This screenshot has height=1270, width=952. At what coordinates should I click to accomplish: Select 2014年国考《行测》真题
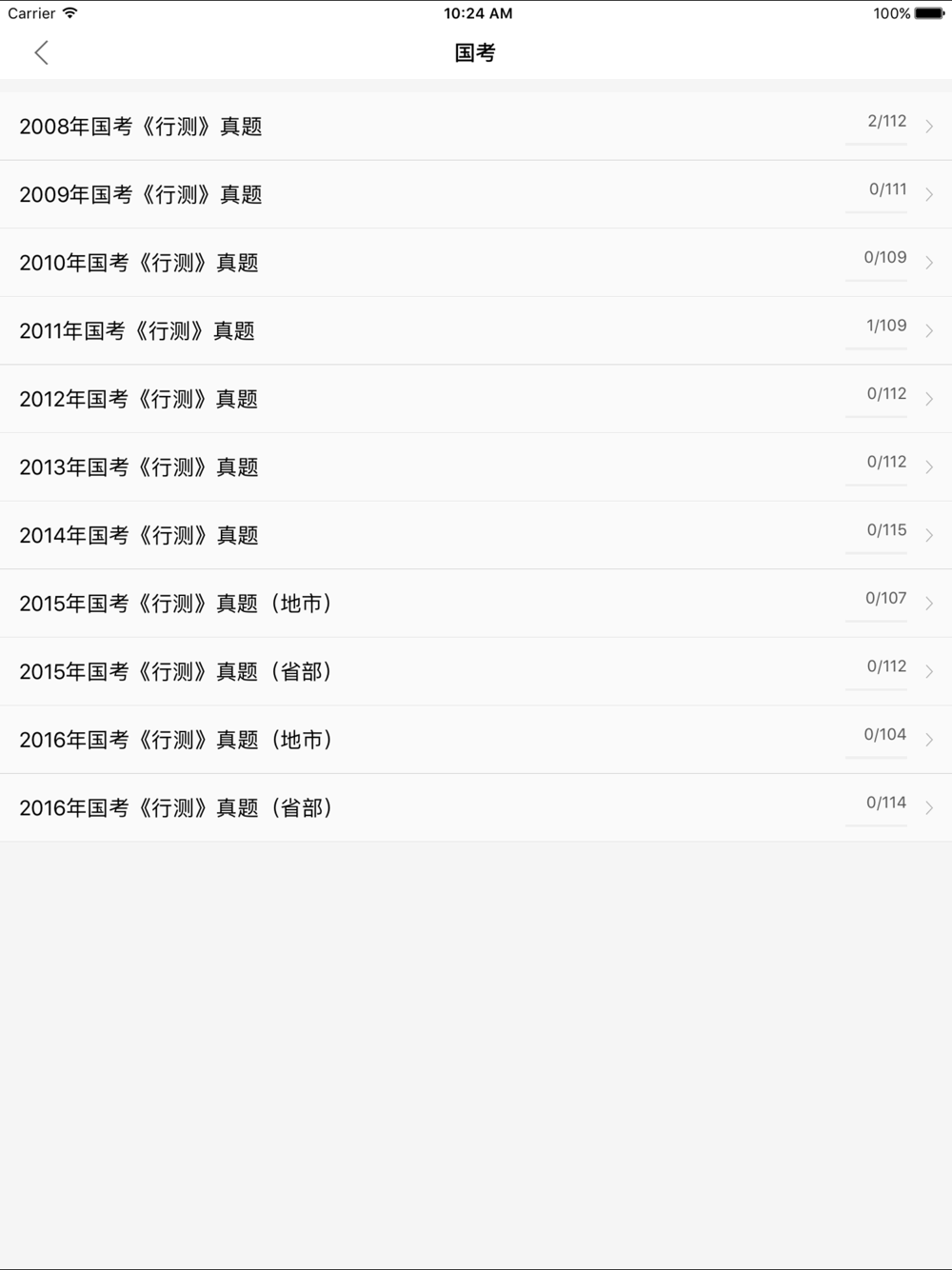[x=476, y=535]
